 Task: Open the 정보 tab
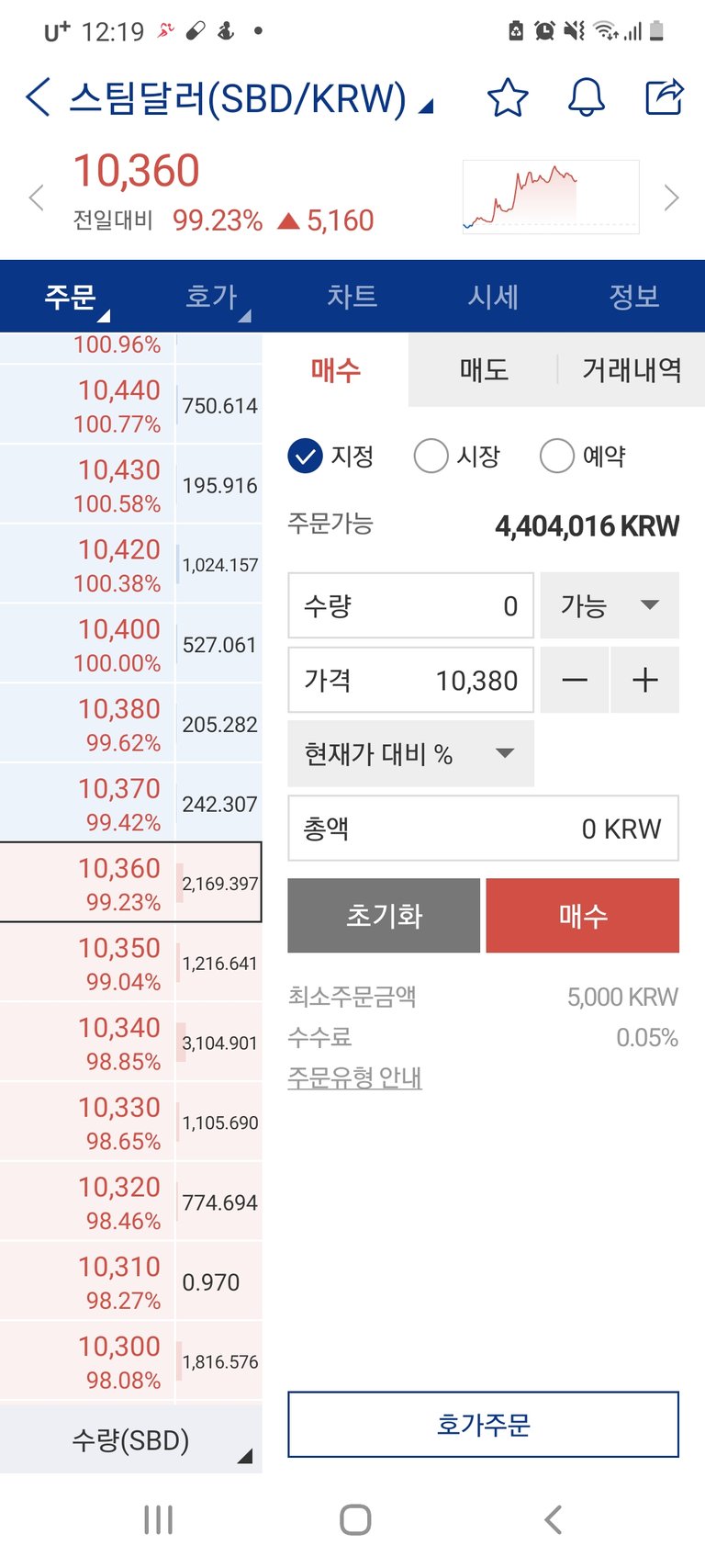tap(634, 297)
